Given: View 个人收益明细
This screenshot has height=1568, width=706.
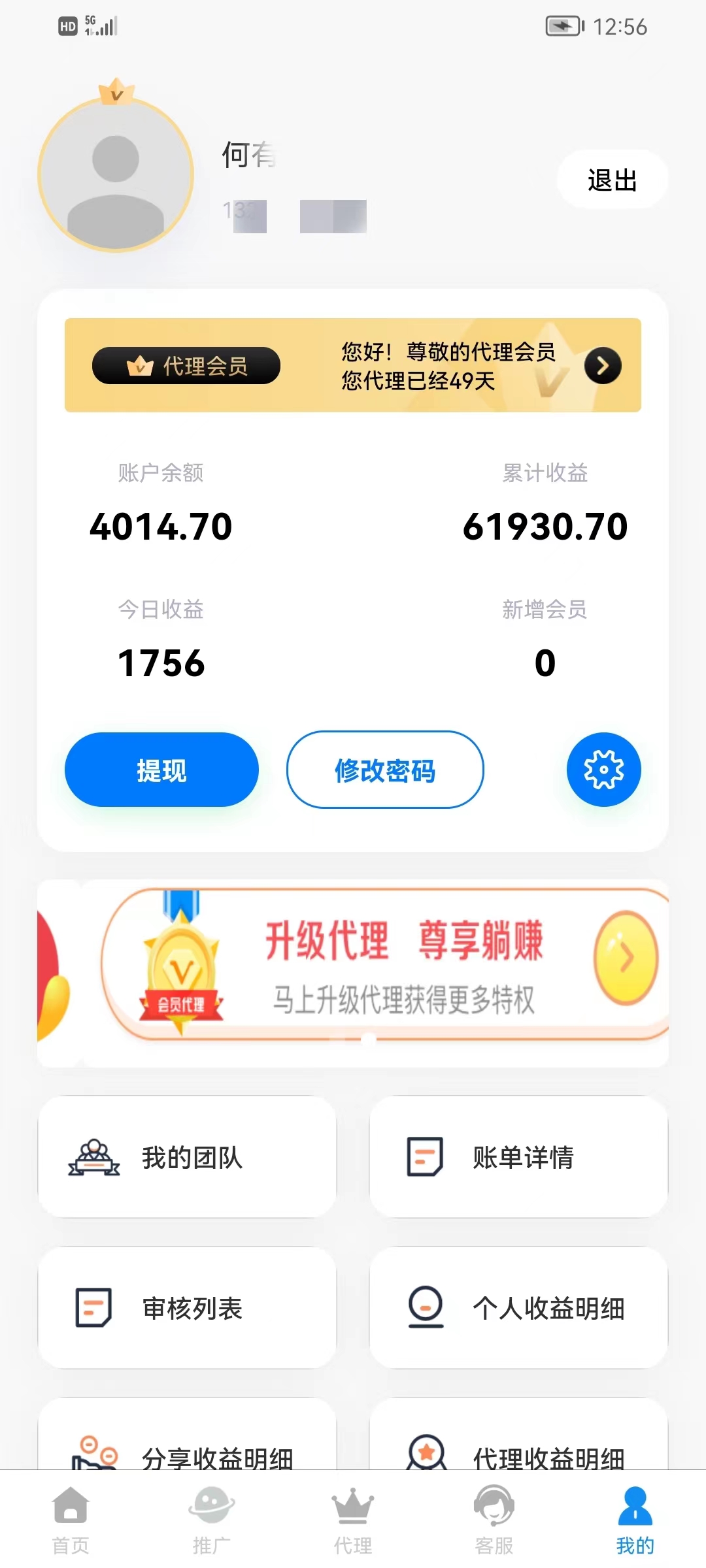Looking at the screenshot, I should click(518, 1308).
